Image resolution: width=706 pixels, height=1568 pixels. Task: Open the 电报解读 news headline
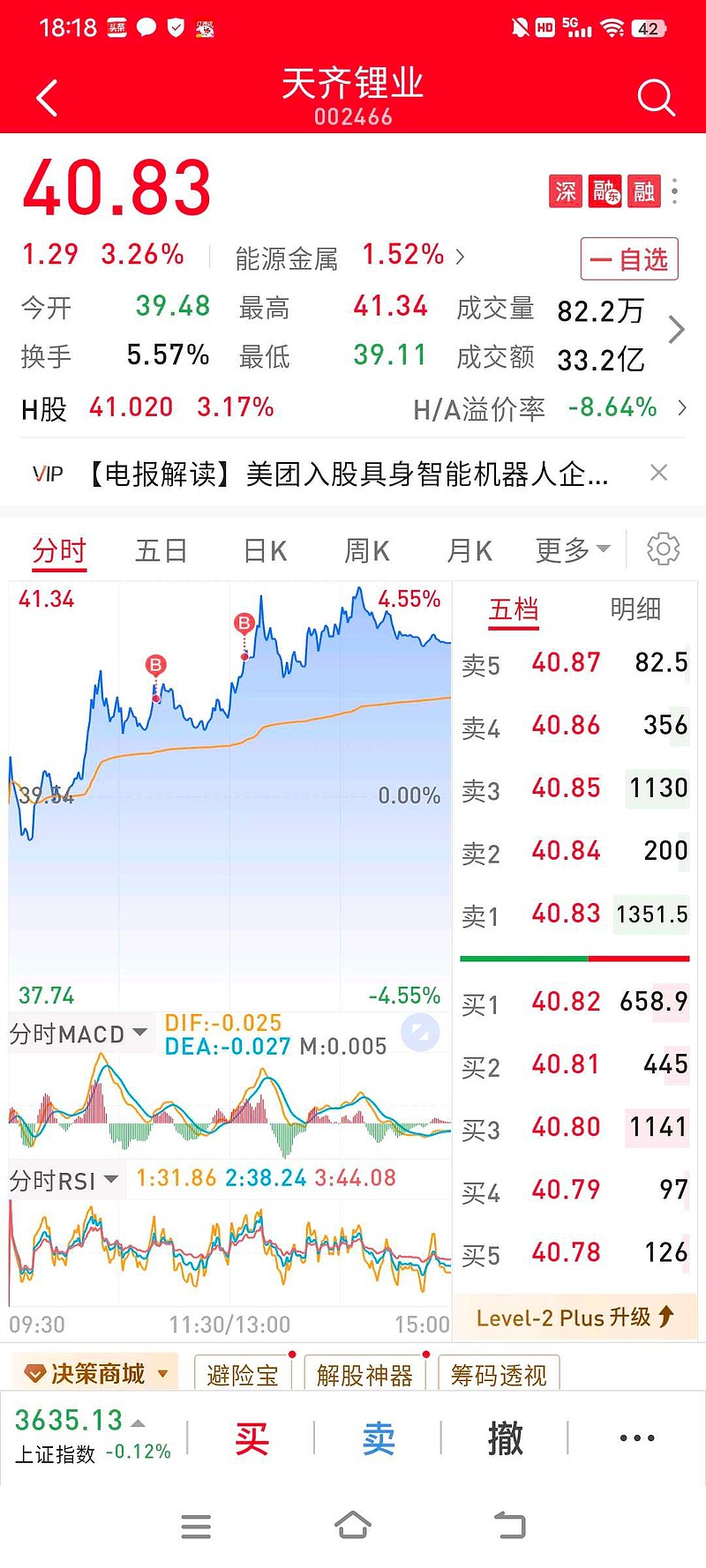click(347, 474)
